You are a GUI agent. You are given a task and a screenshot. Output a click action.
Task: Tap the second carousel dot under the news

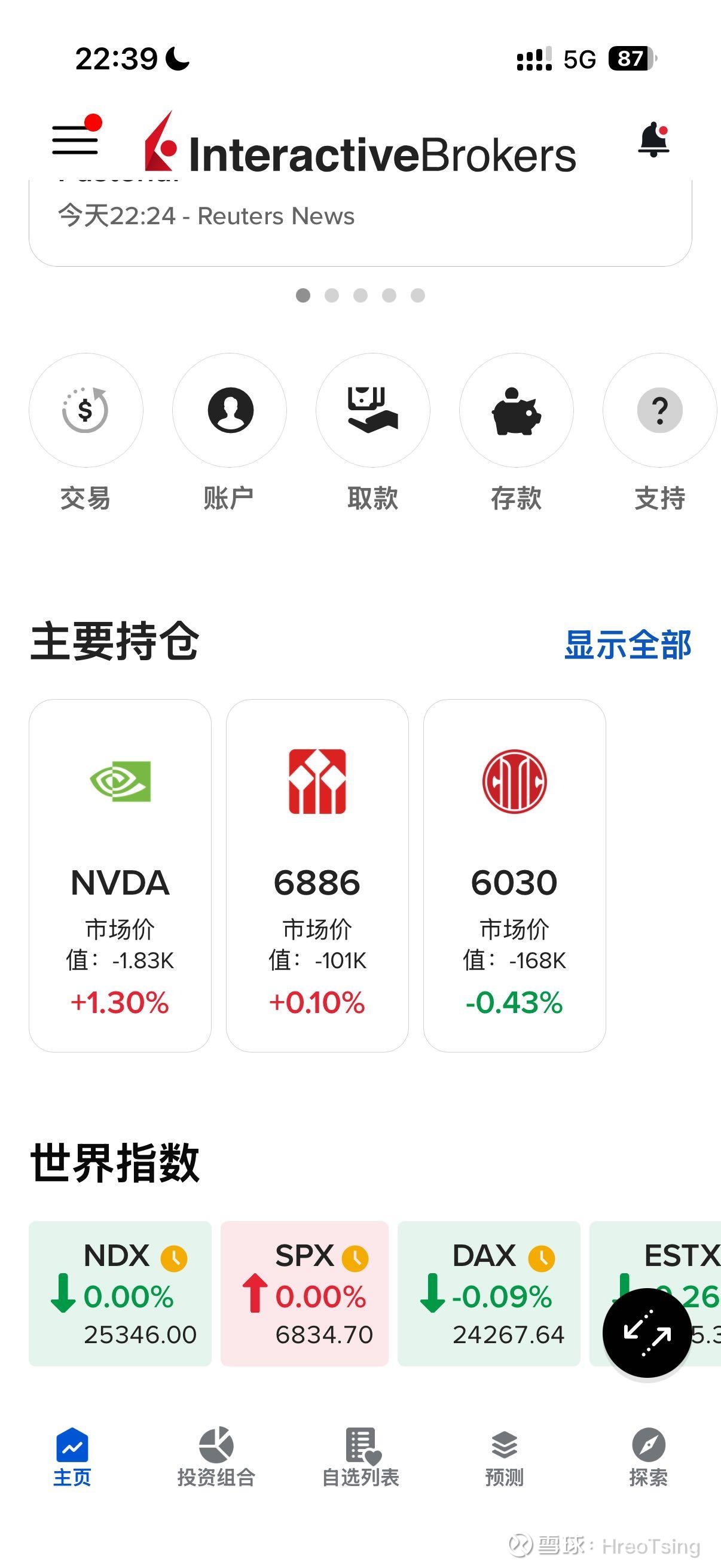(x=332, y=296)
